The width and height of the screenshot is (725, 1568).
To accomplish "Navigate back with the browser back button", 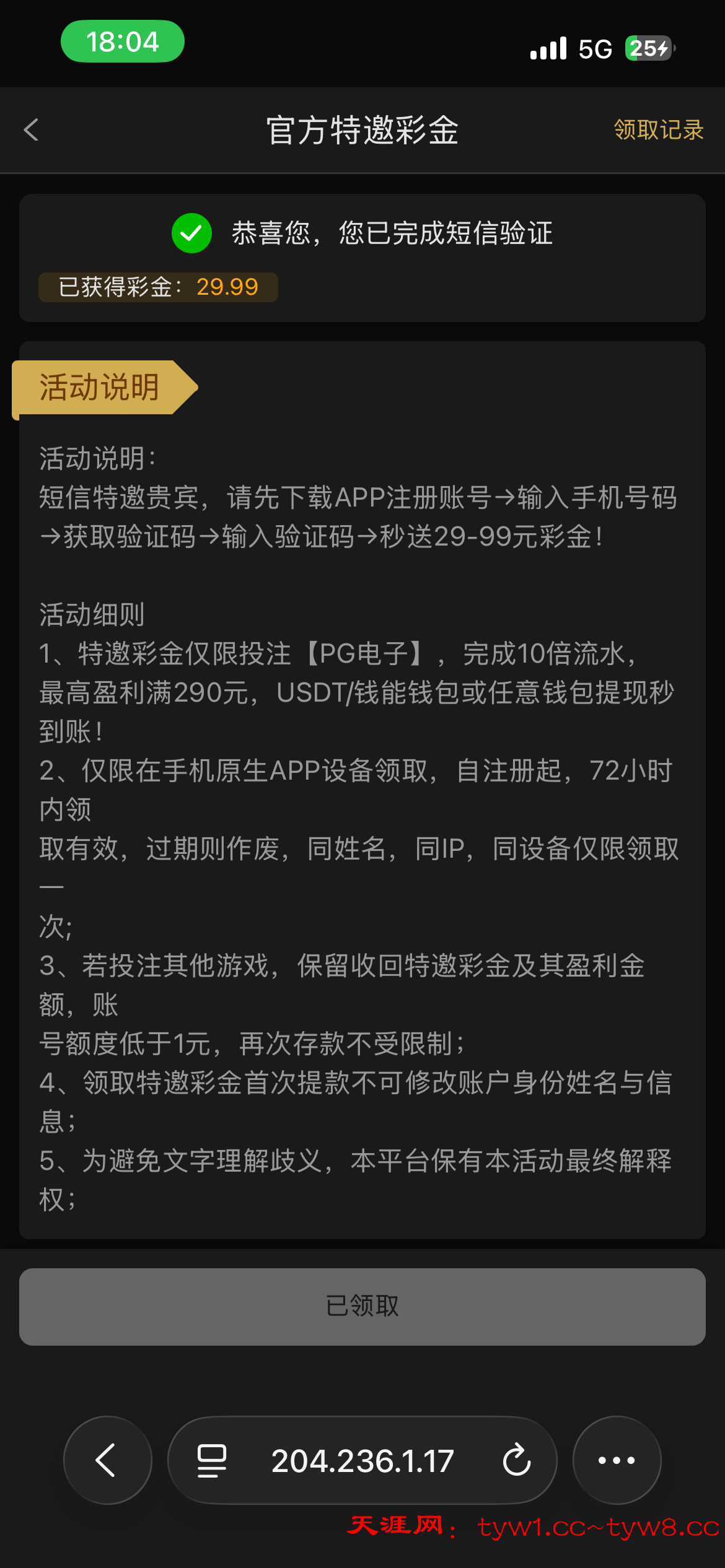I will (x=107, y=1460).
